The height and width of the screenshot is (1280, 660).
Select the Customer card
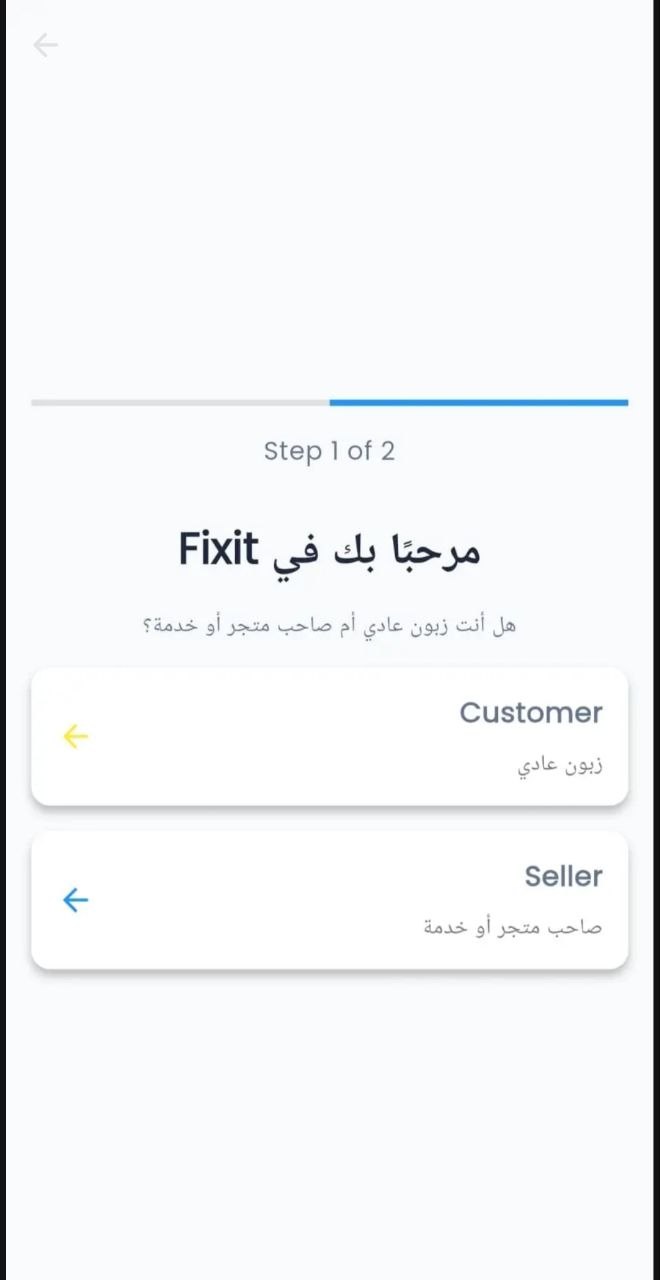[330, 736]
